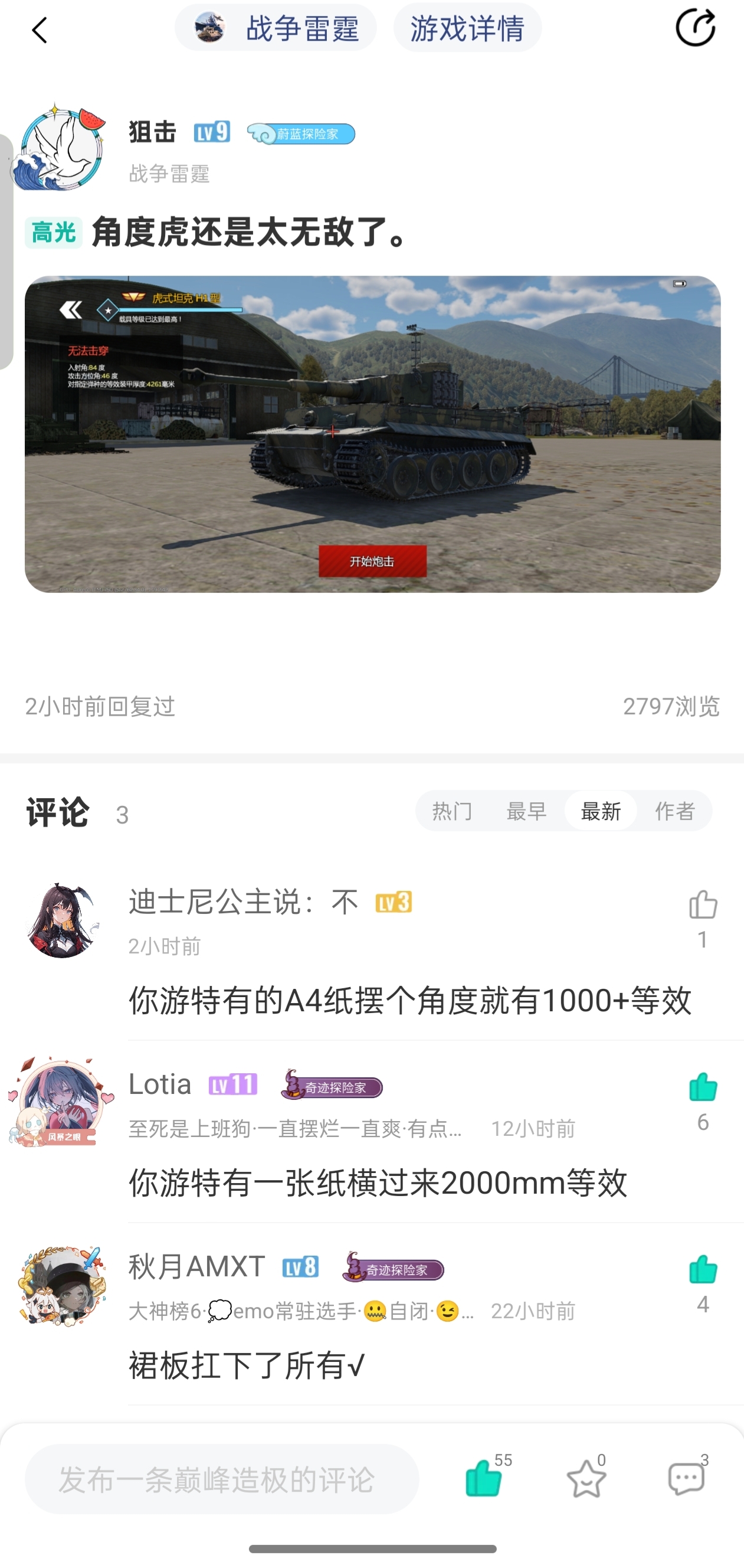The image size is (744, 1568).
Task: View the Tiger tank screenshot full-size
Action: pyautogui.click(x=372, y=434)
